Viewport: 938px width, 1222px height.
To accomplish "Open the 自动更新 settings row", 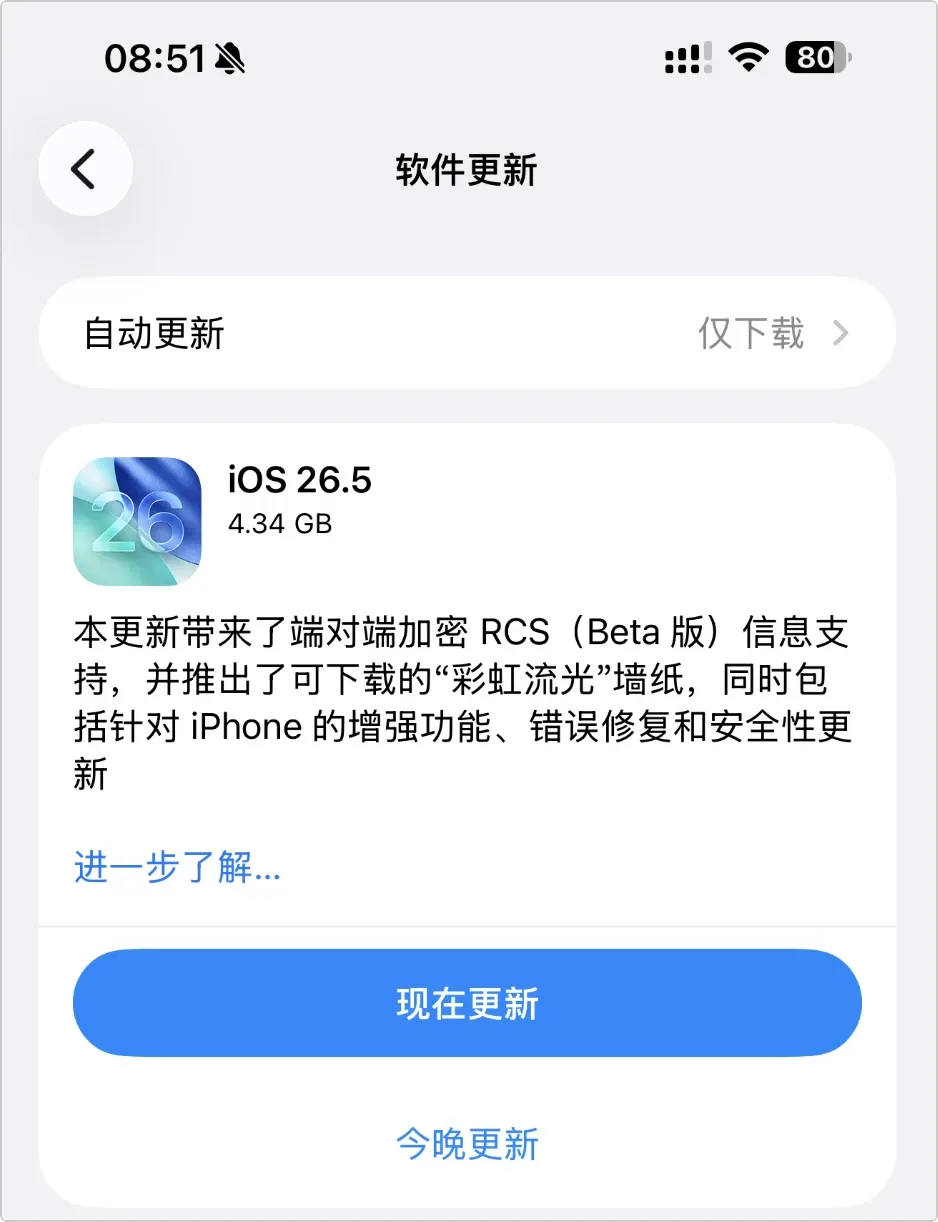I will coord(467,333).
